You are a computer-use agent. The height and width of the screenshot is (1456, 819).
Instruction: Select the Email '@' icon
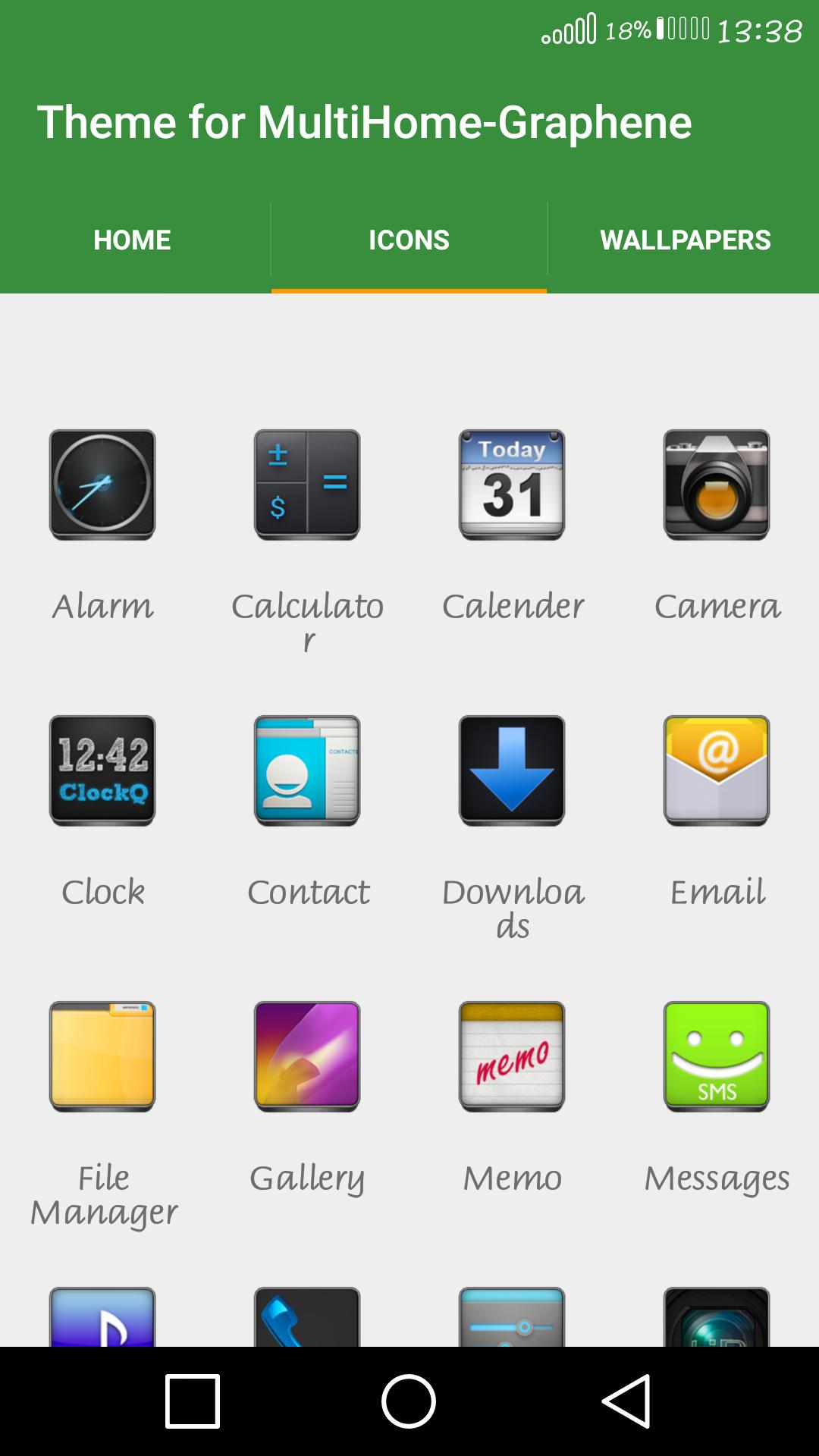point(717,770)
